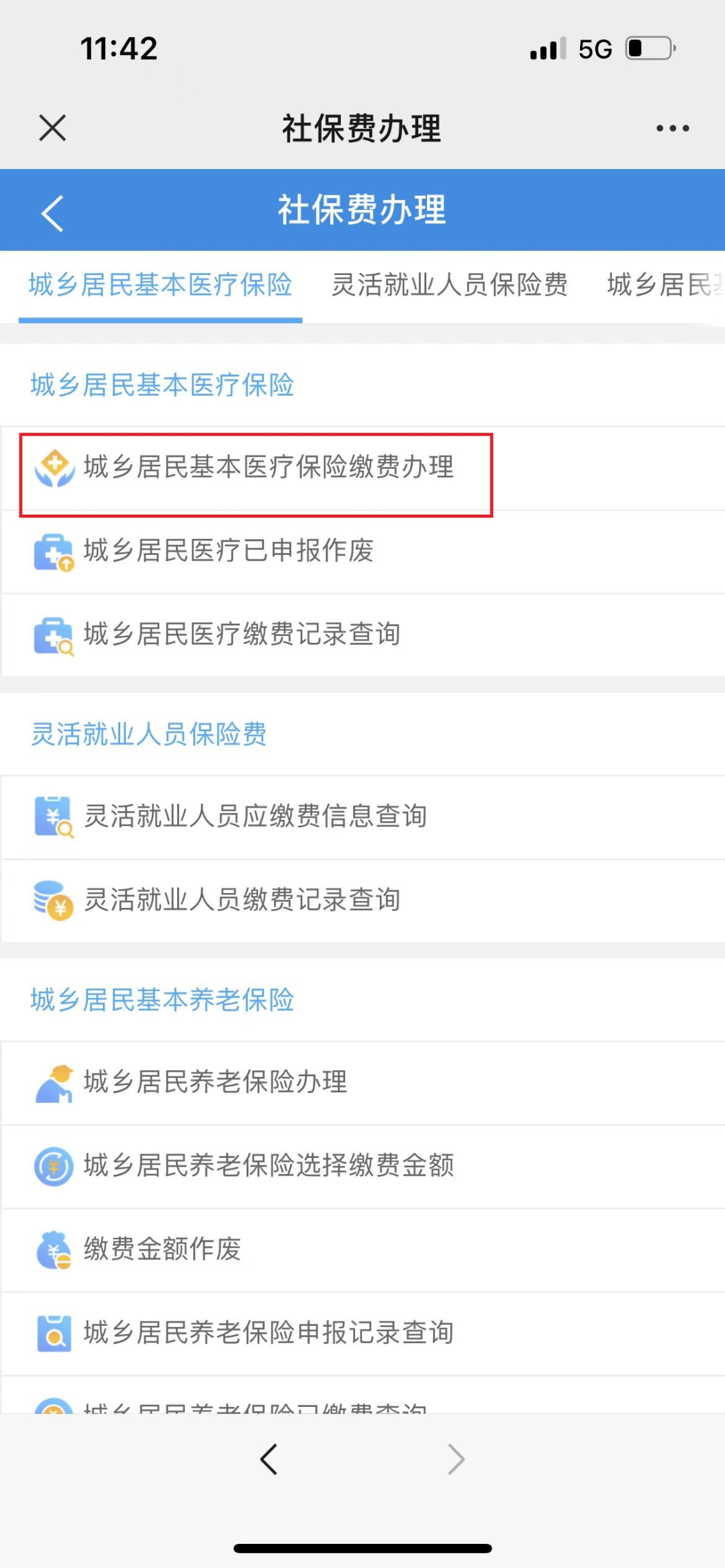Open 城乡居民养老保险办理
This screenshot has height=1568, width=725.
(x=362, y=1083)
